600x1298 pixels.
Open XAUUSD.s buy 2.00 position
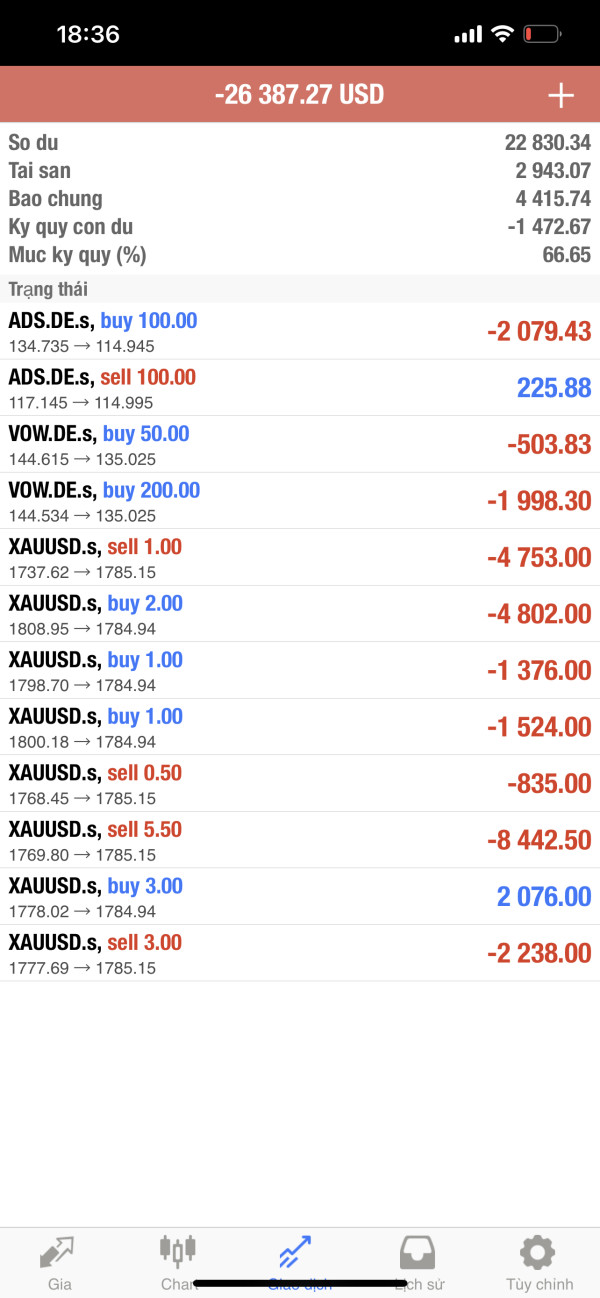(300, 614)
